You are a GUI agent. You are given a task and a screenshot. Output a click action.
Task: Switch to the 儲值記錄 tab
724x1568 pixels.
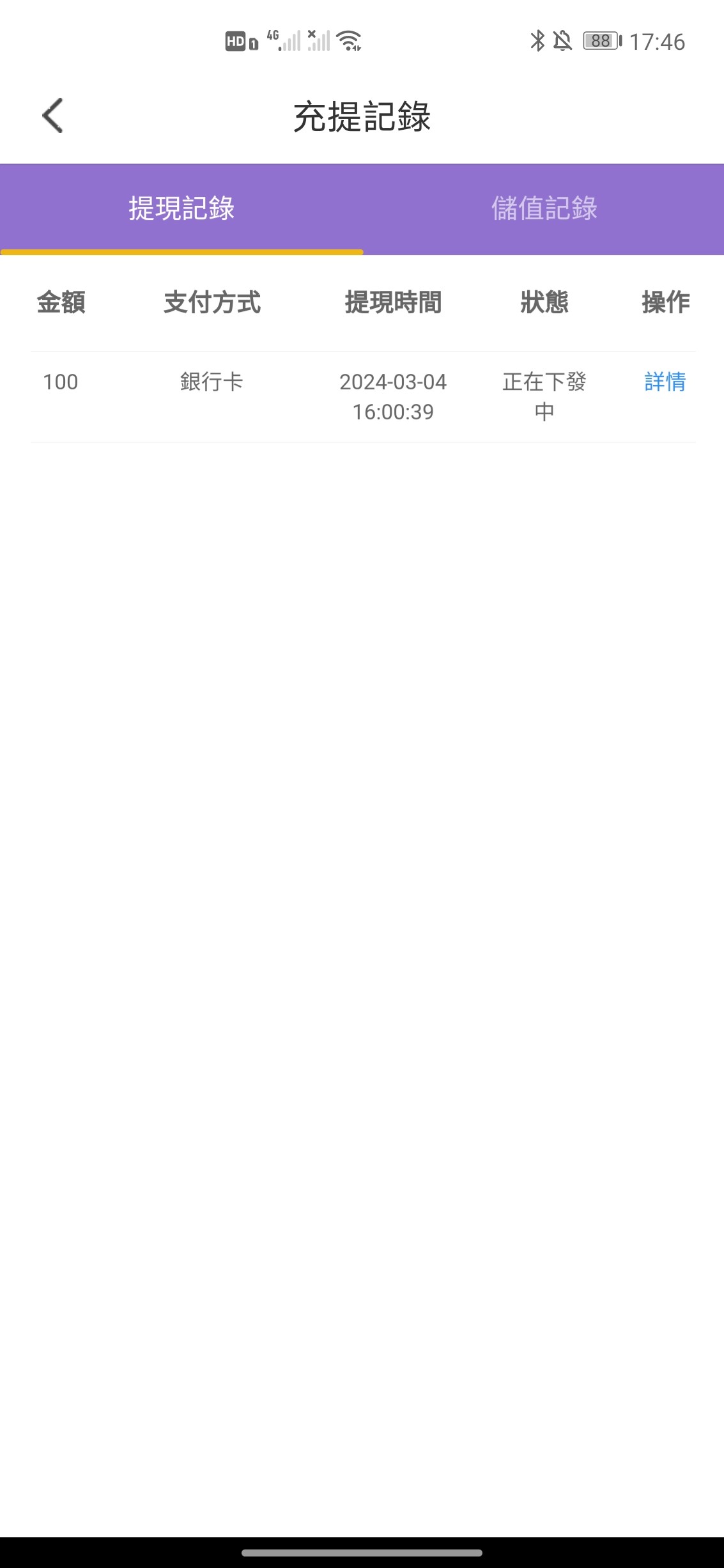[544, 208]
